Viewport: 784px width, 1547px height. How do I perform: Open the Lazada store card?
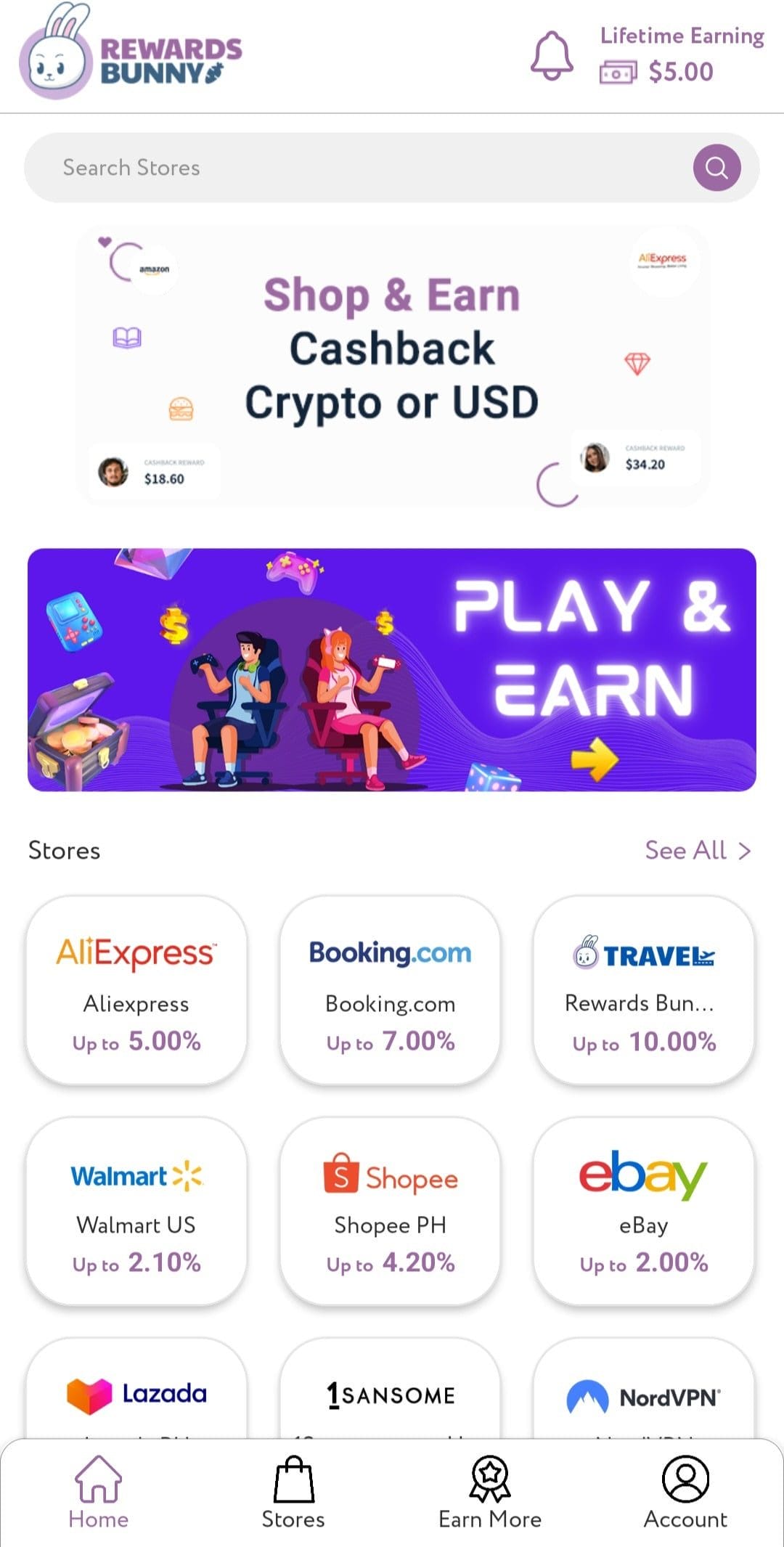click(x=136, y=1388)
